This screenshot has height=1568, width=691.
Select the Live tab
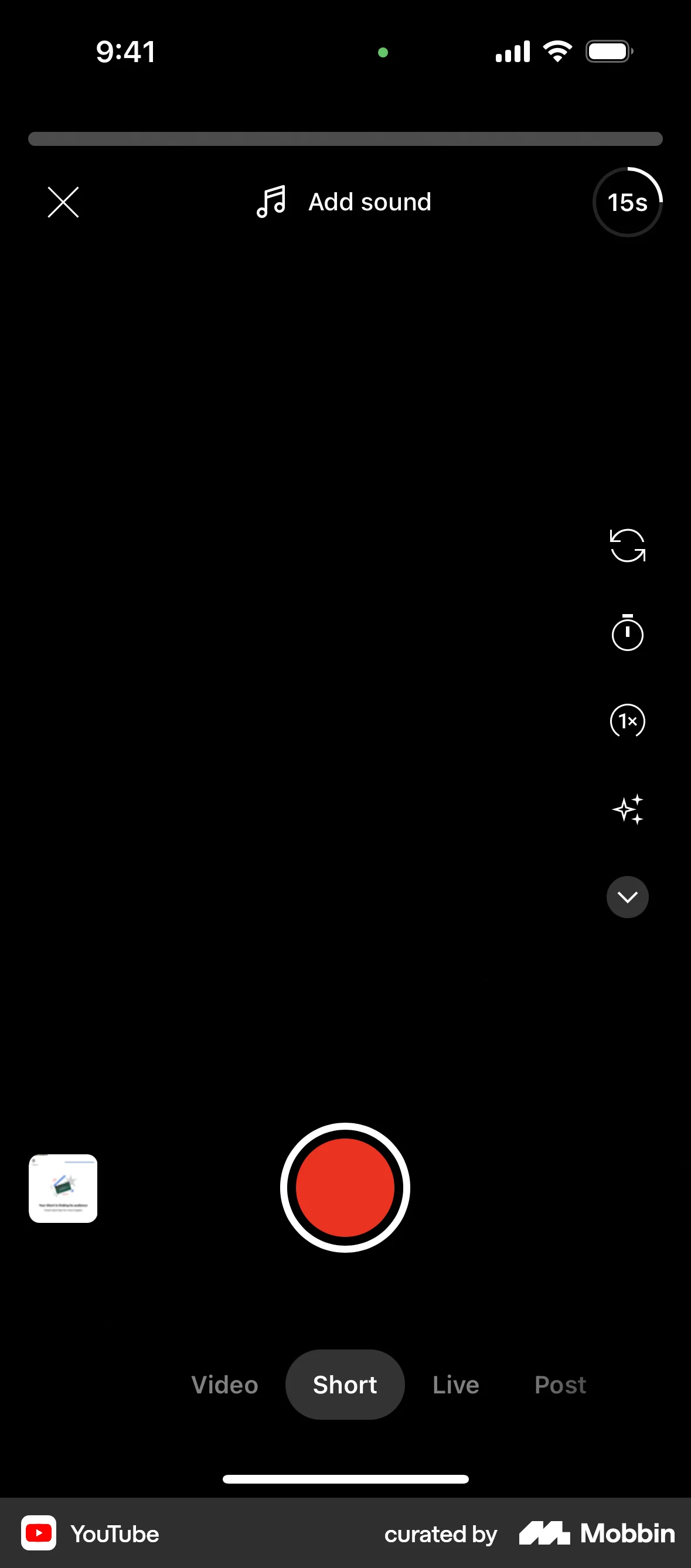[x=455, y=1384]
